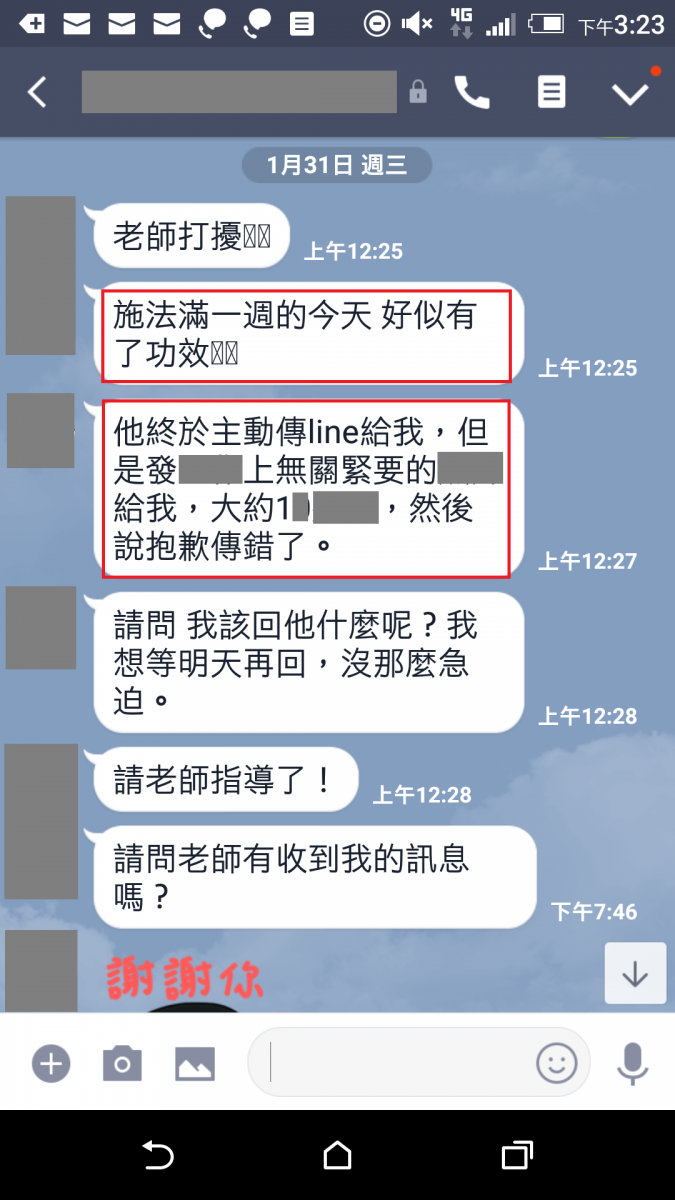This screenshot has width=675, height=1200.
Task: Open the emoji sticker picker
Action: pos(557,1063)
